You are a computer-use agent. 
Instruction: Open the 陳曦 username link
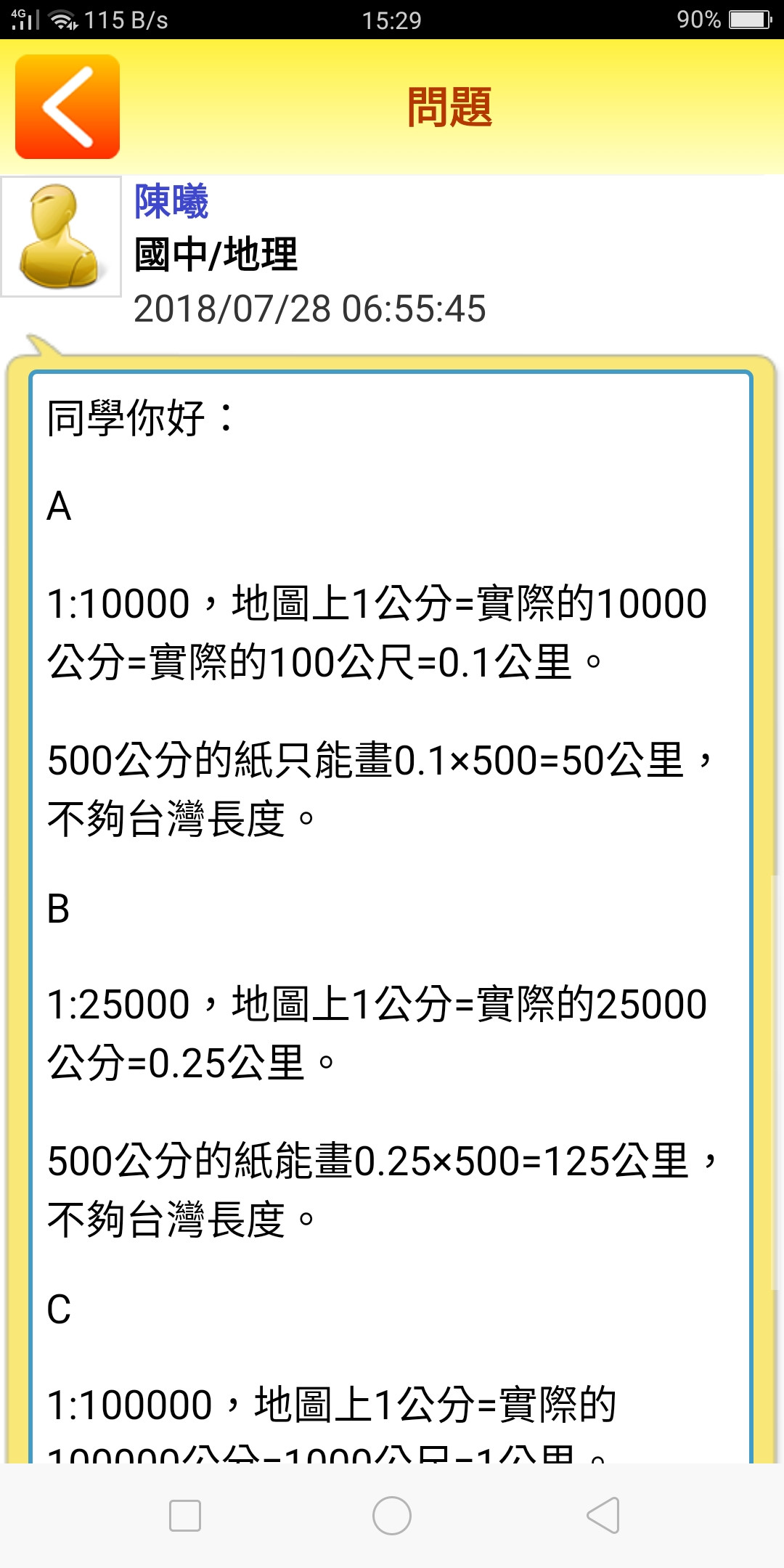coord(171,201)
